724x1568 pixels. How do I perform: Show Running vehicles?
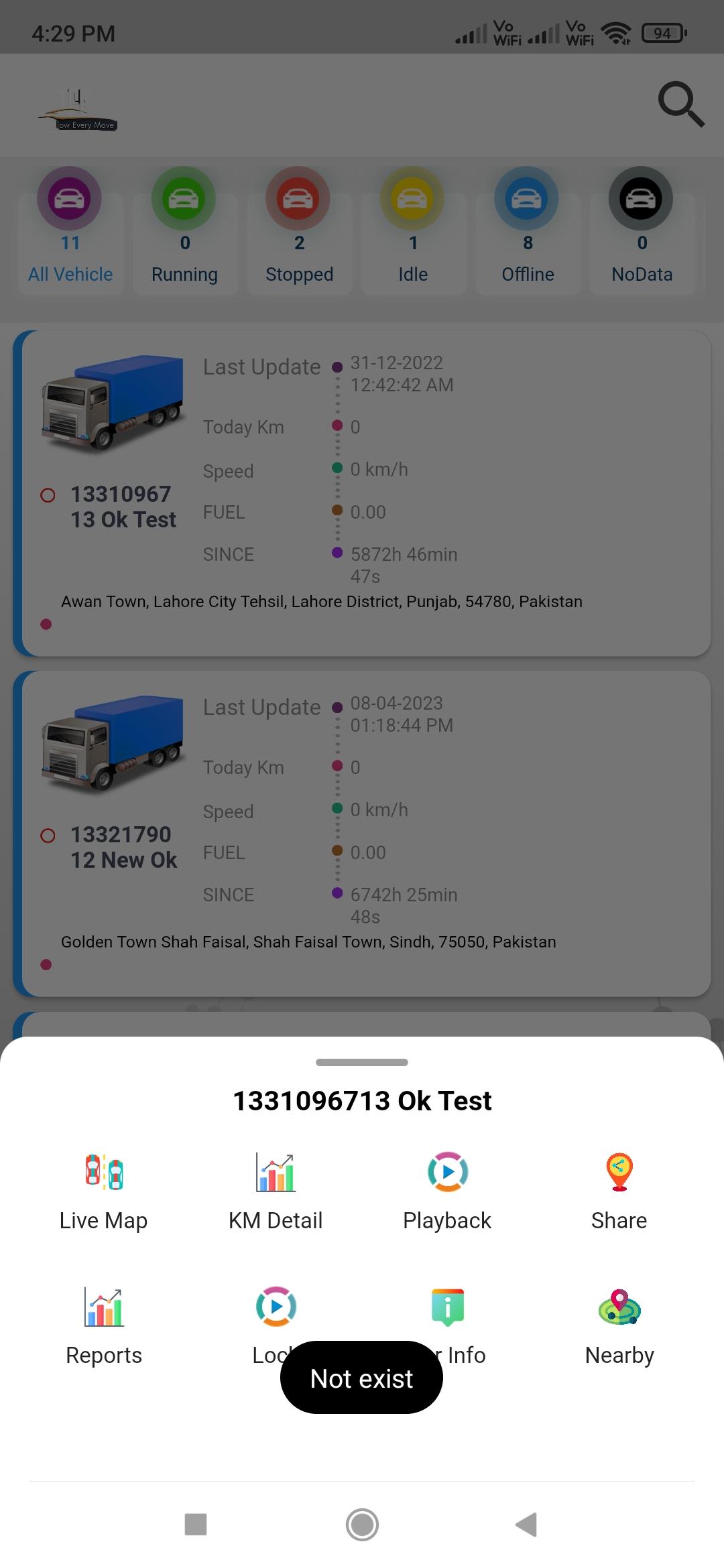(x=184, y=229)
